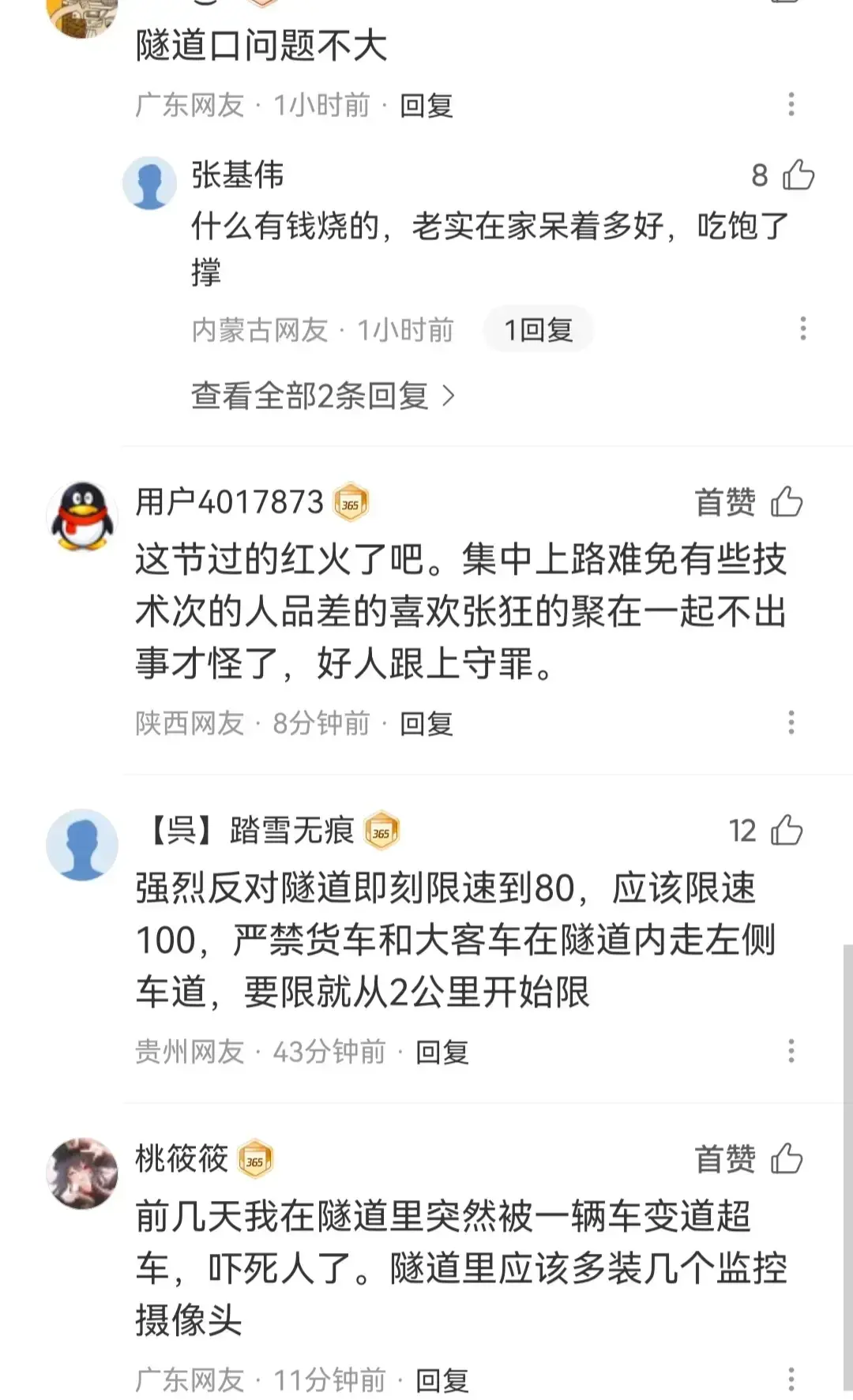Reply to 桃筱筱's comment
853x1400 pixels.
tap(442, 1380)
